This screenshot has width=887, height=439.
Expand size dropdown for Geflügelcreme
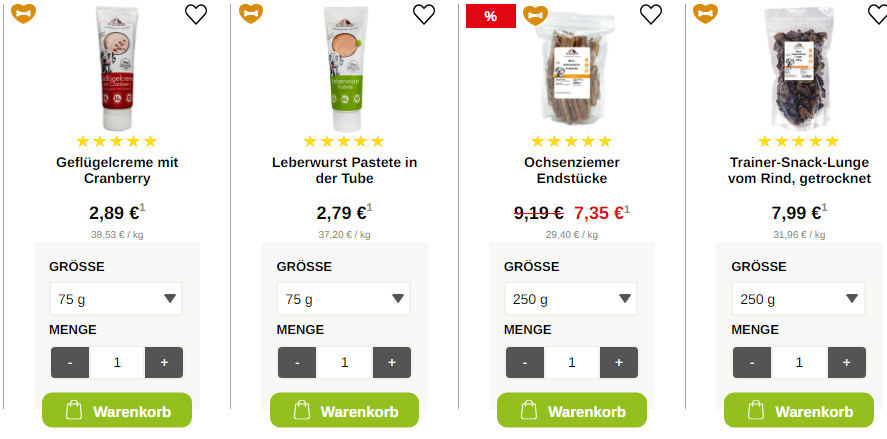tap(117, 299)
